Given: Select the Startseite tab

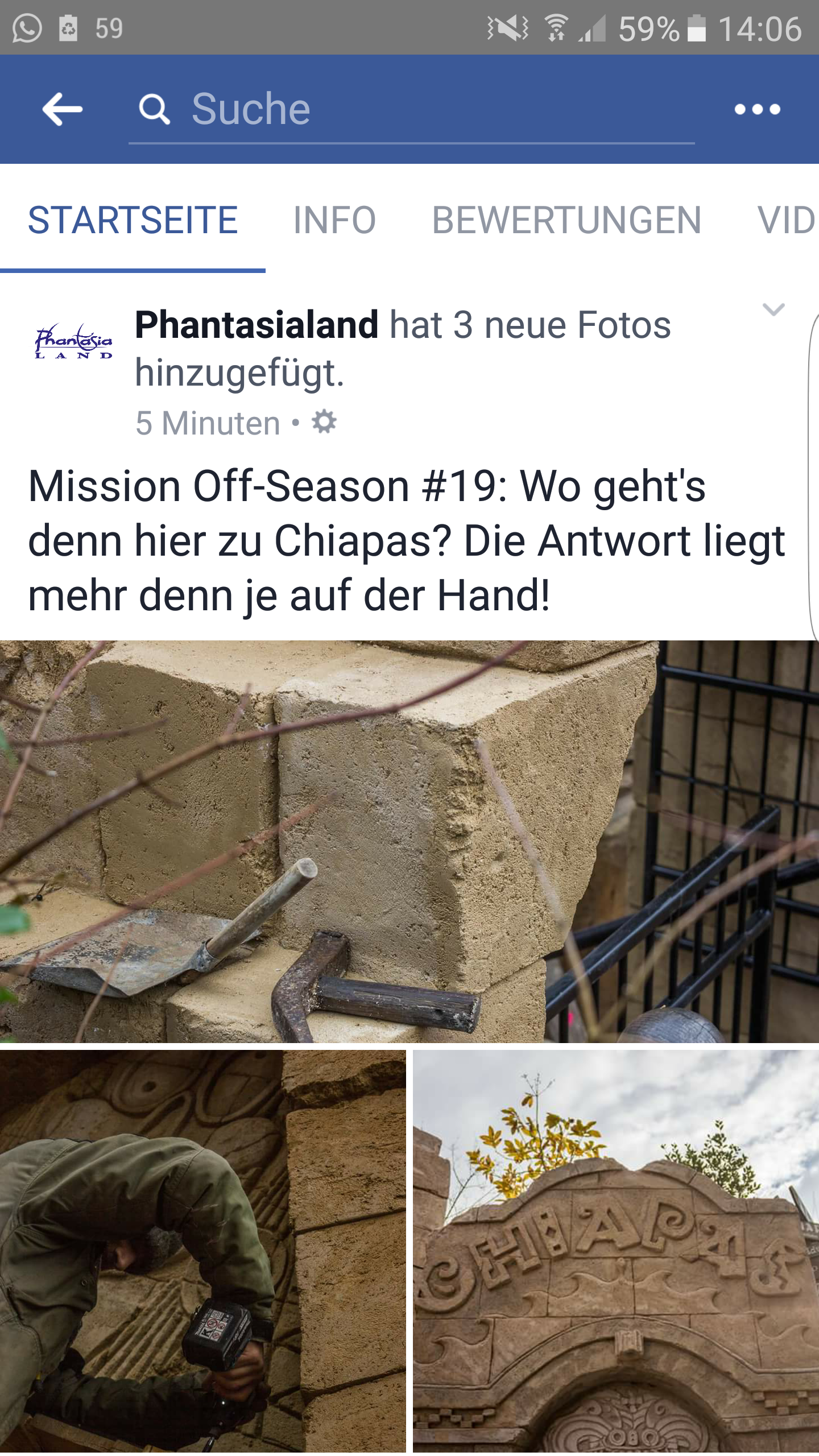Looking at the screenshot, I should [133, 220].
